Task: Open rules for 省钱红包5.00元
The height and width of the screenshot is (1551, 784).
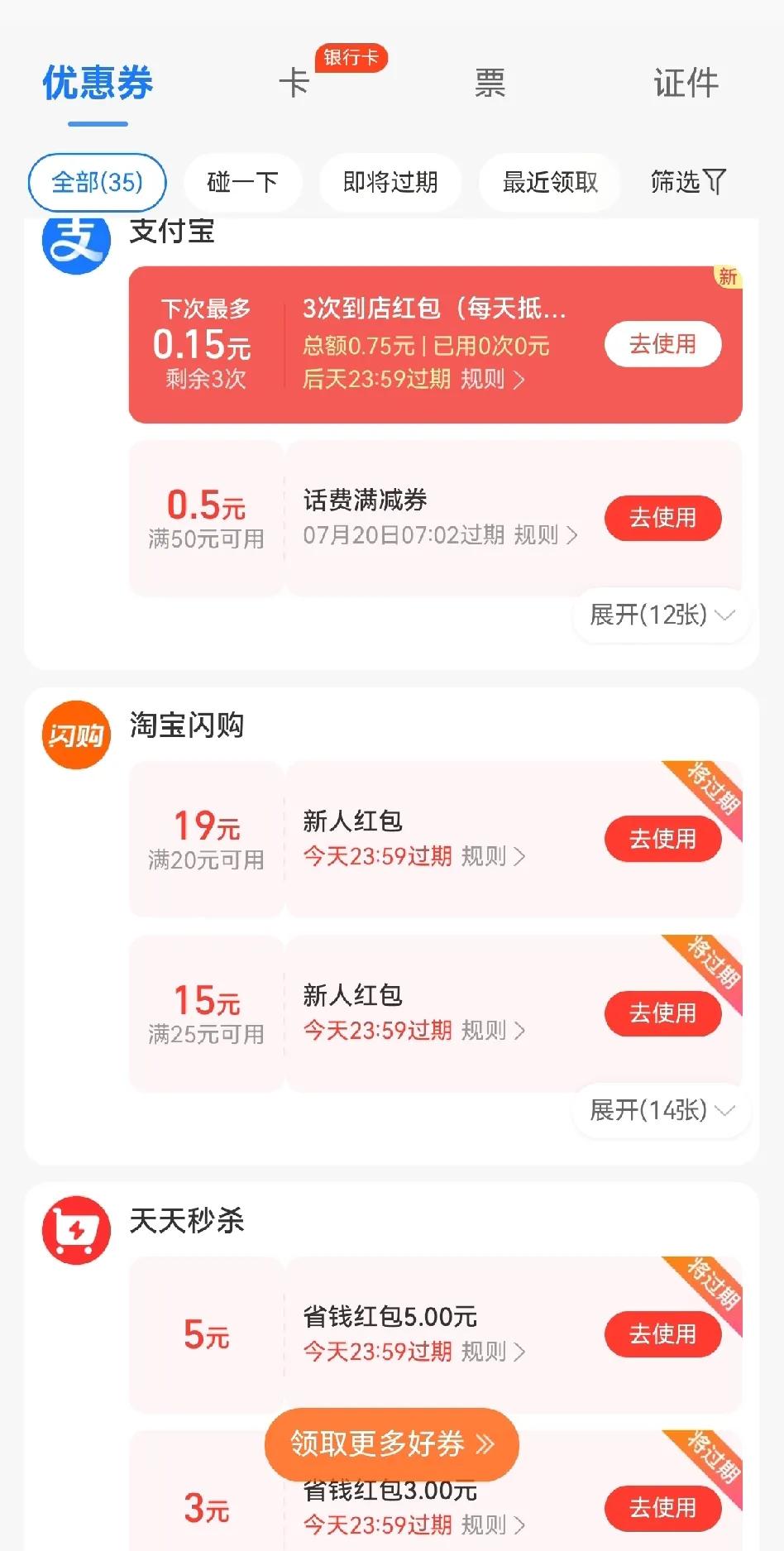Action: (x=493, y=1352)
